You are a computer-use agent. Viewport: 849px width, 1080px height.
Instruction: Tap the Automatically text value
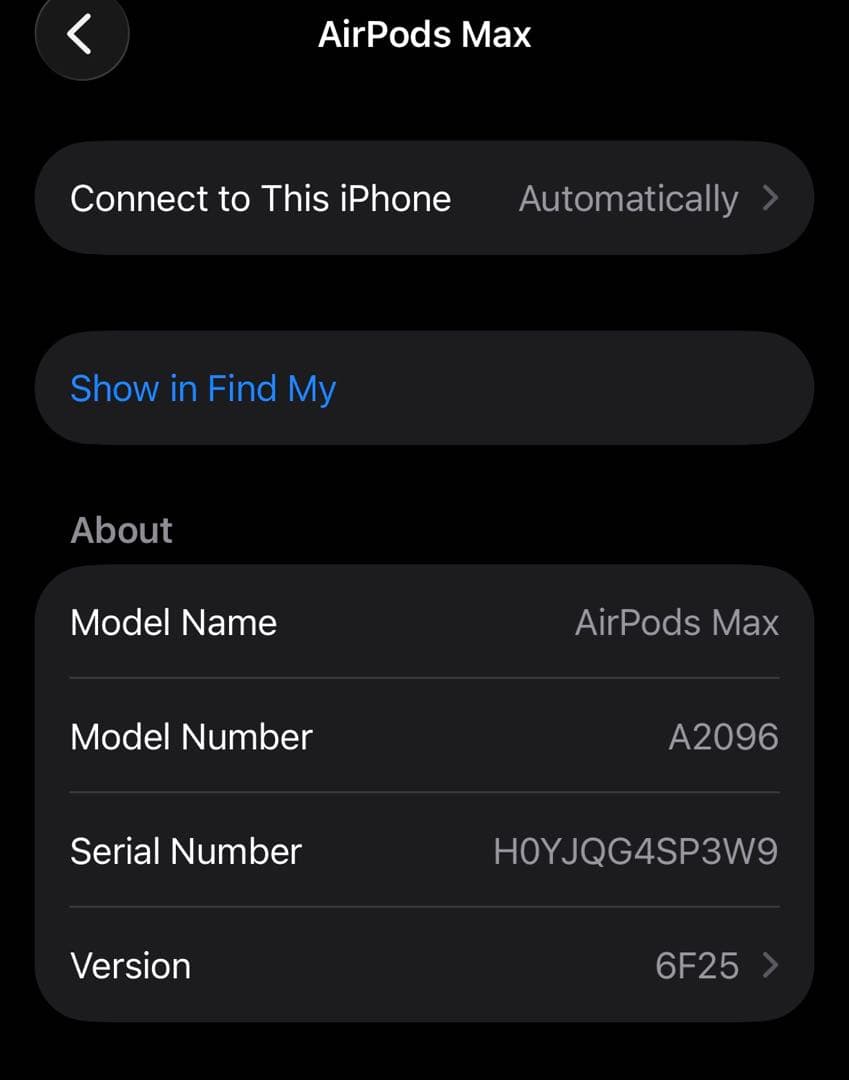(x=627, y=198)
